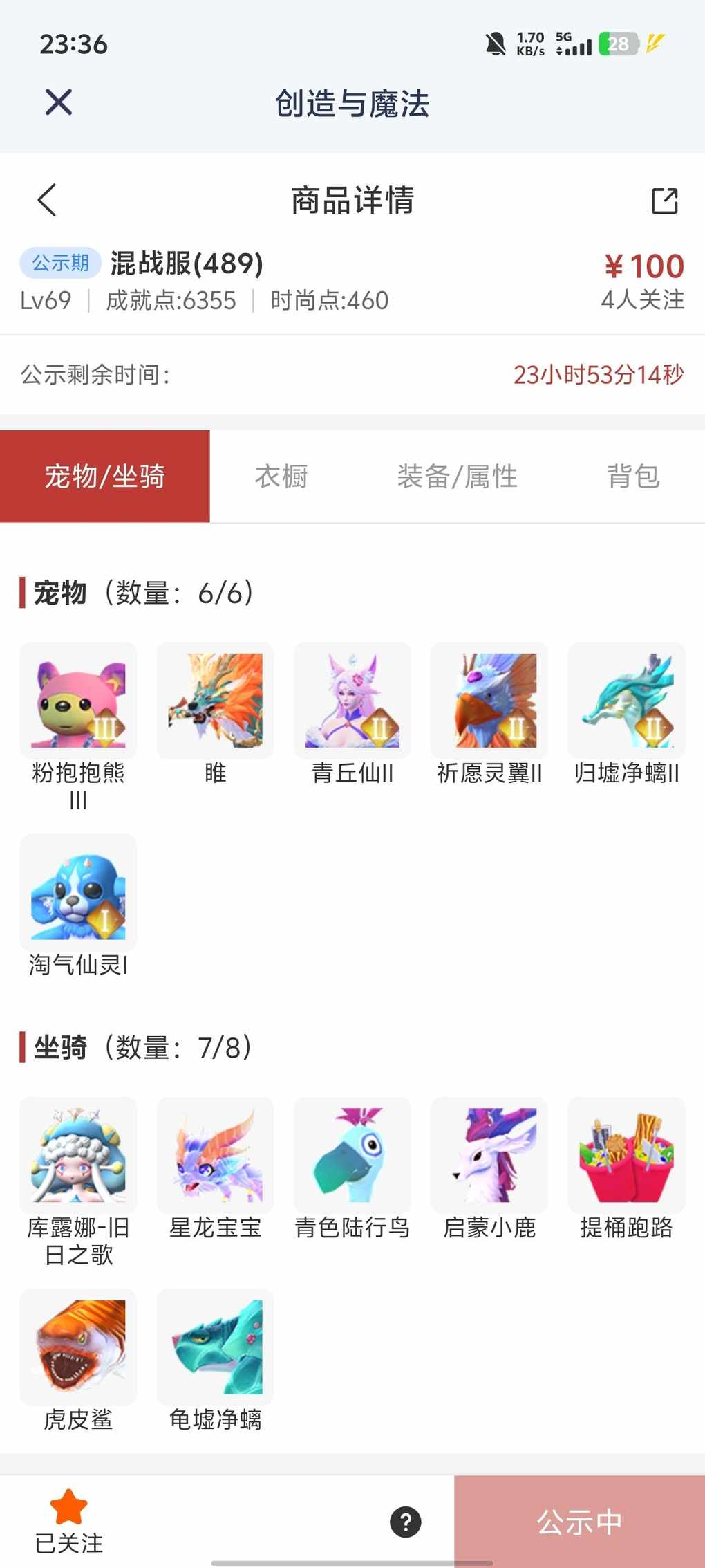View pet 粉抱抱熊III

tap(78, 700)
